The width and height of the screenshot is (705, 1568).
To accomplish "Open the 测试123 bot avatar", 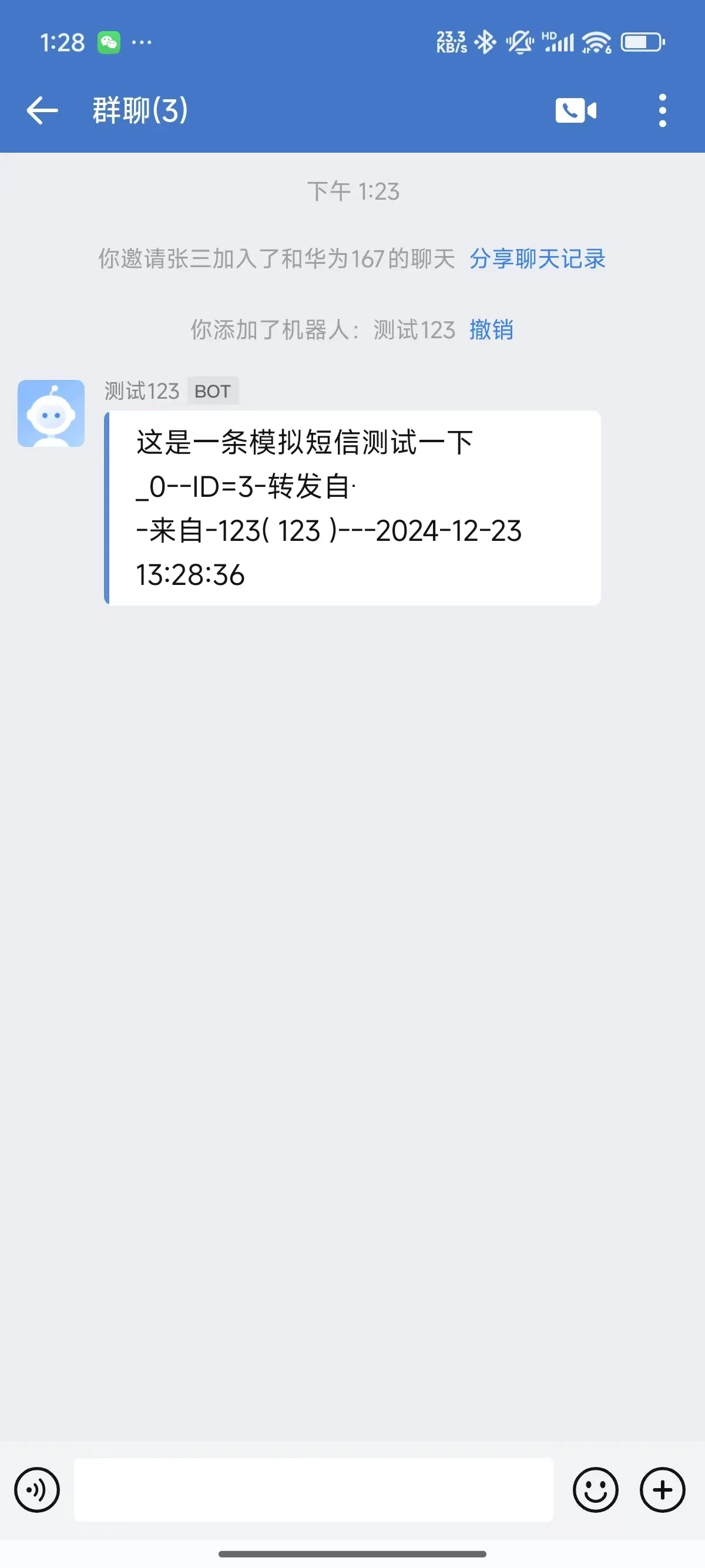I will [51, 413].
